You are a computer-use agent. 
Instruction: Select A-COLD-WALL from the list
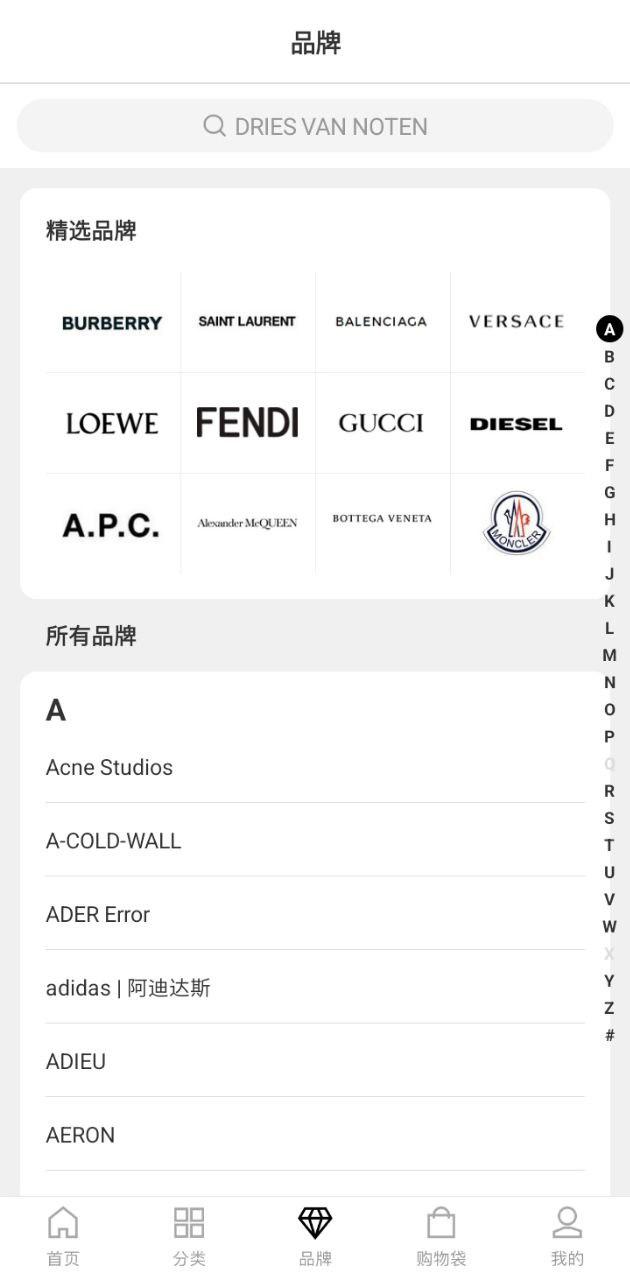[x=114, y=841]
